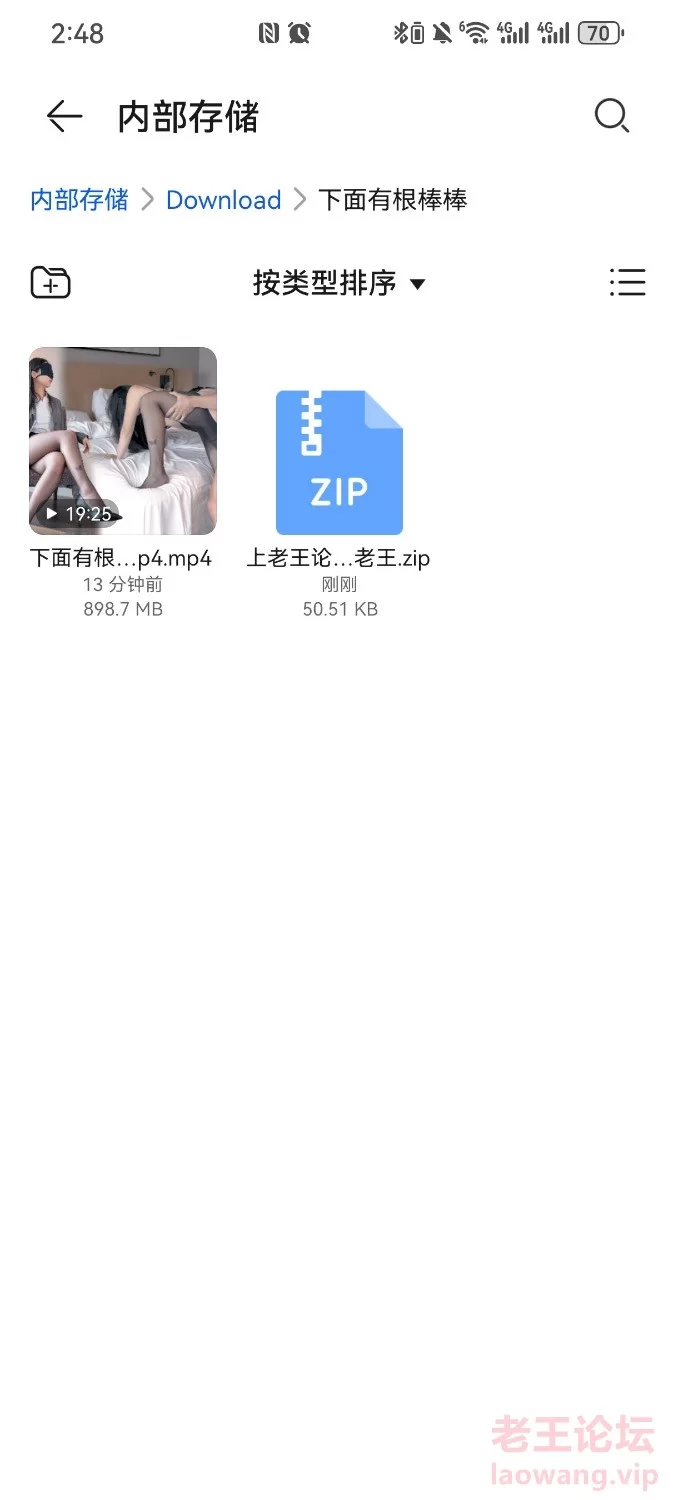Open search in internal storage
This screenshot has height=1500, width=678.
[x=611, y=116]
